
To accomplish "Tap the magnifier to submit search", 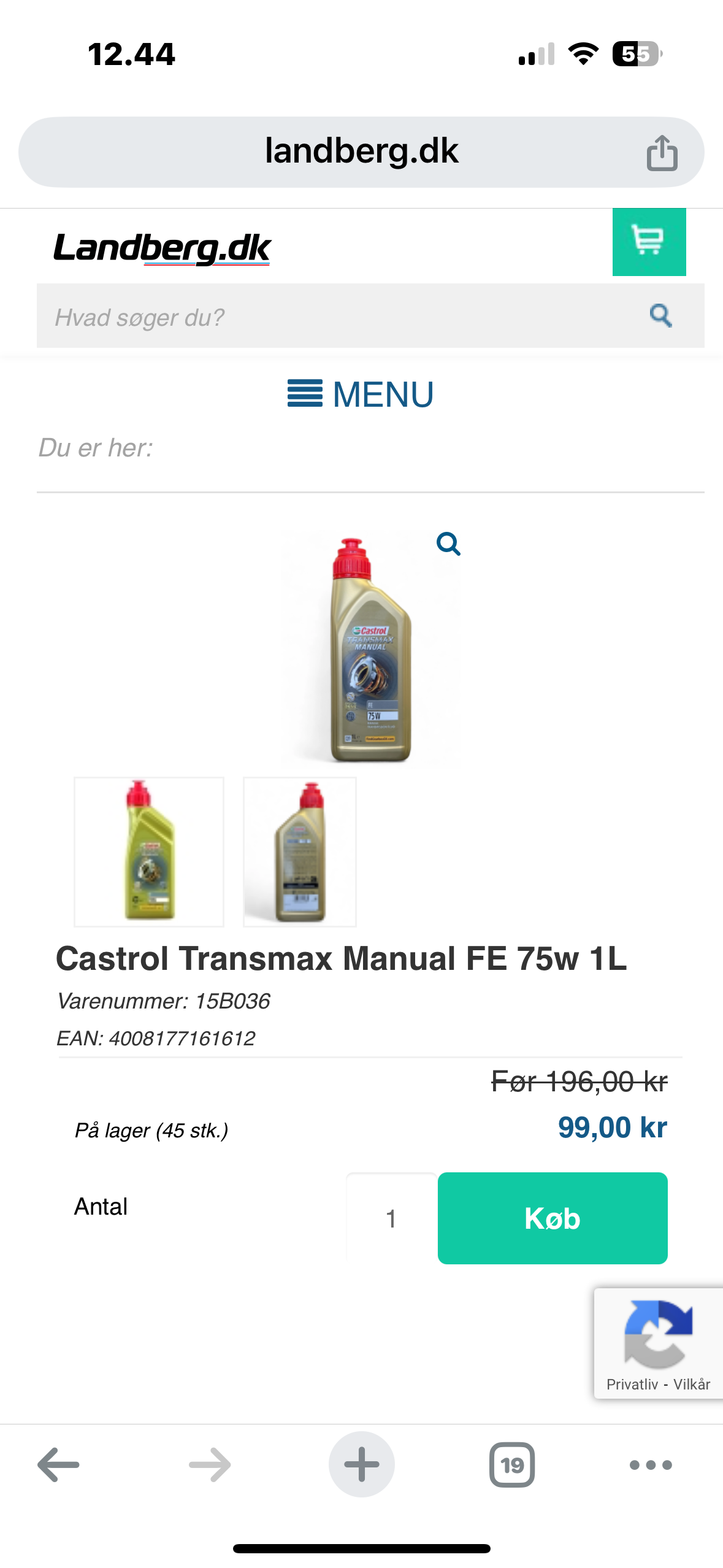I will [660, 316].
